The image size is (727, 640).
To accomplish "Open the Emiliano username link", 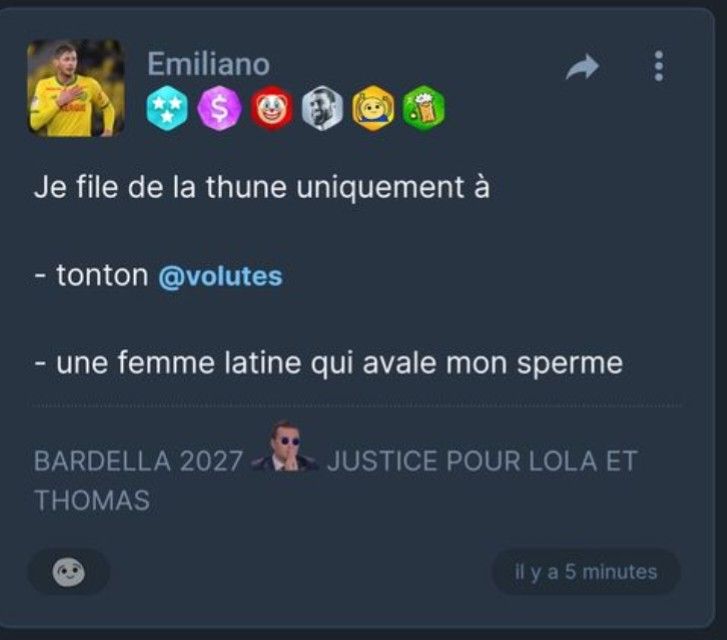I will pos(208,64).
